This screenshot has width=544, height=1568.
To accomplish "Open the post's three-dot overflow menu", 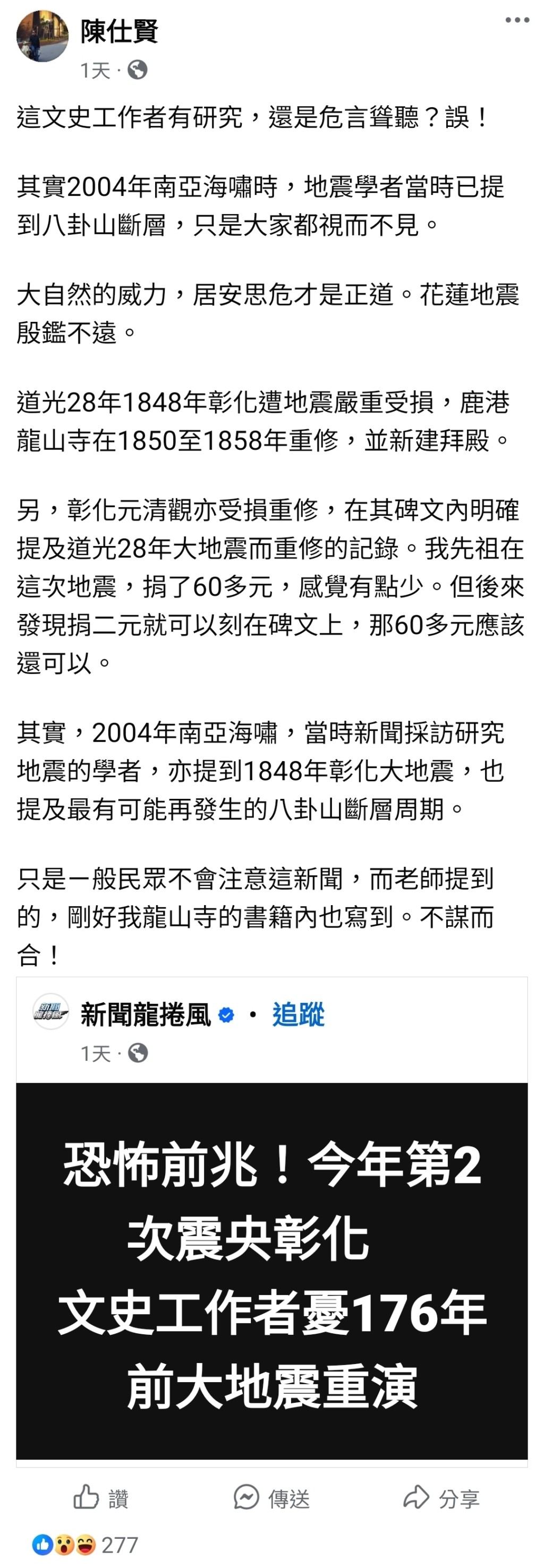I will coord(516,20).
